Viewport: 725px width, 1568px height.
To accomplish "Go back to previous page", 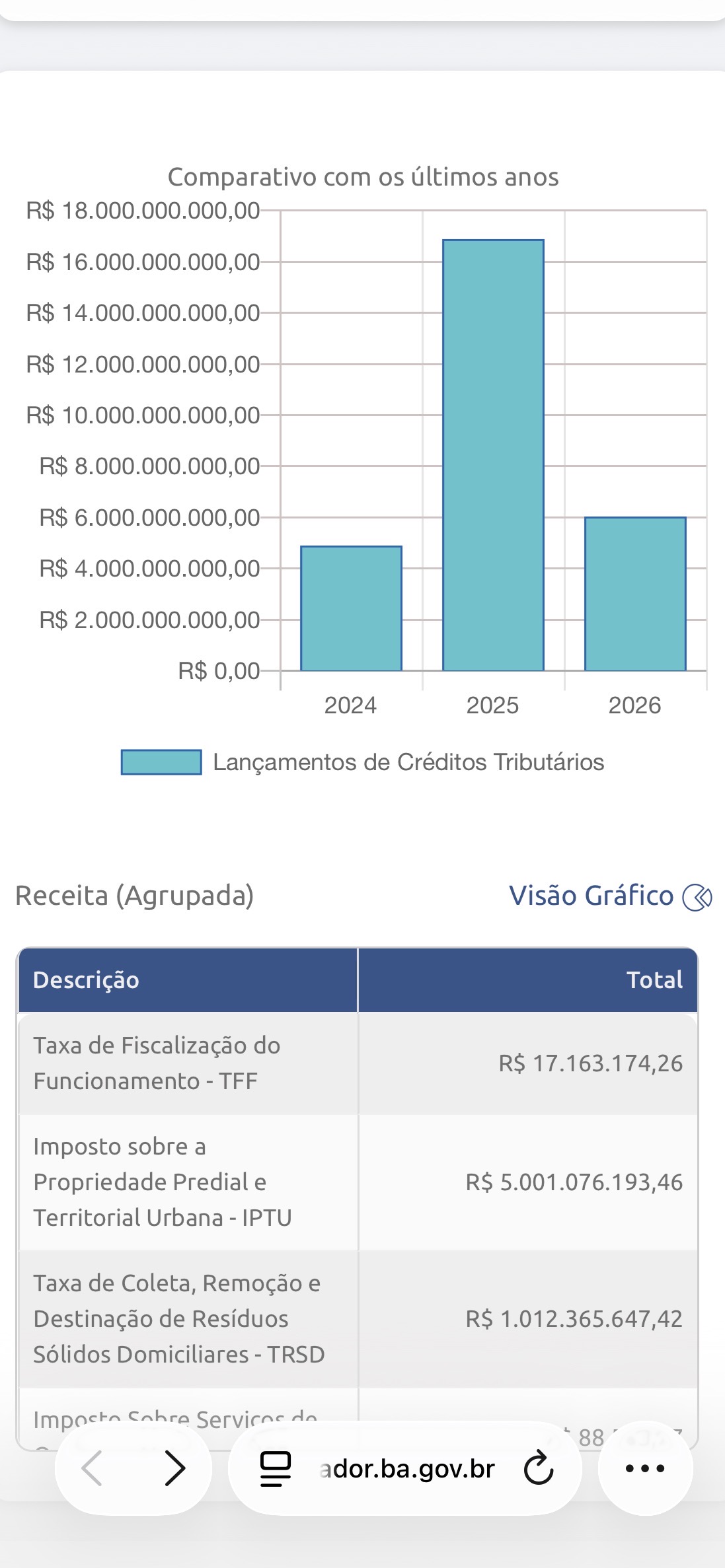I will pos(92,1468).
